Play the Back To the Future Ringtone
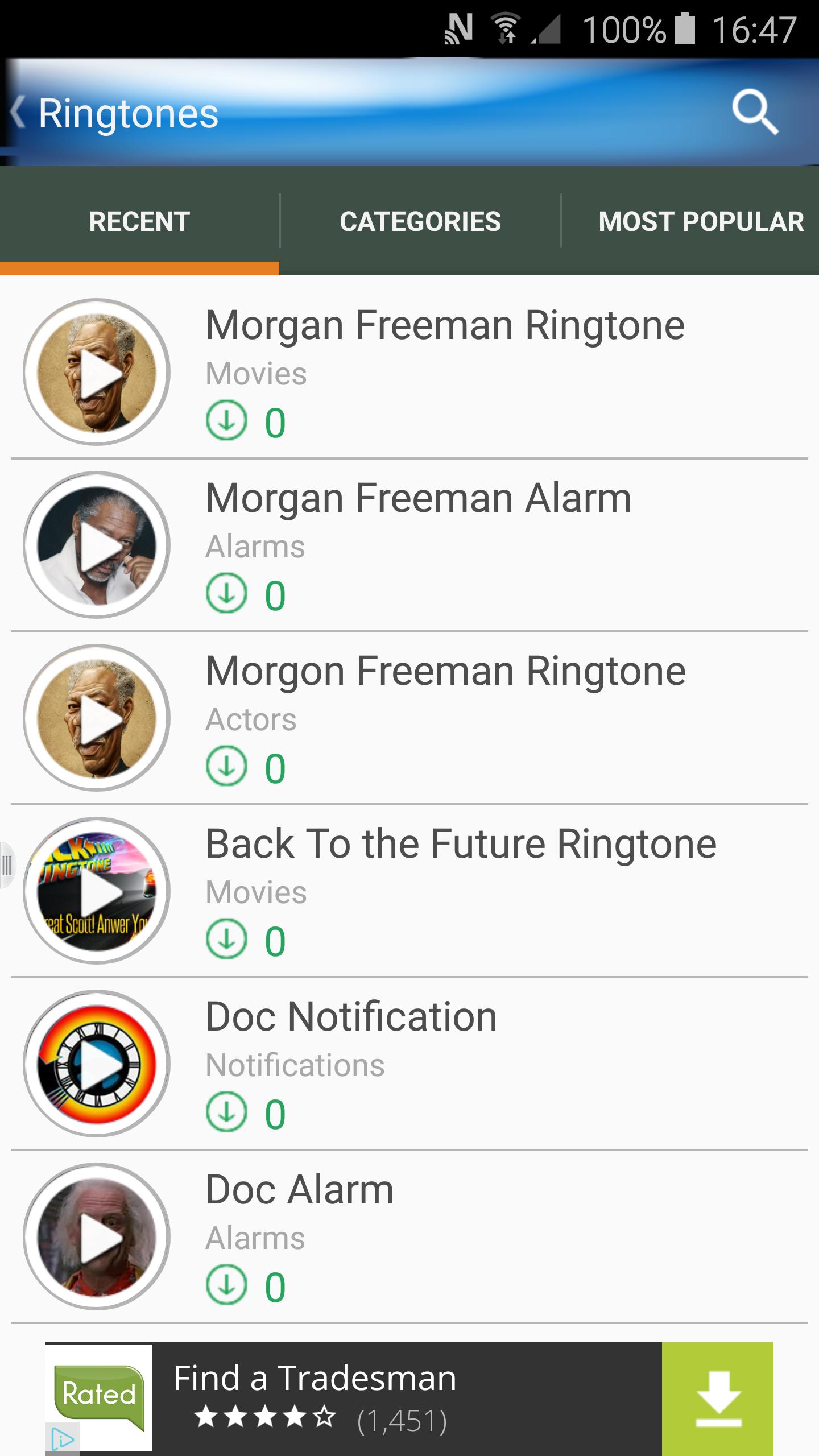The width and height of the screenshot is (819, 1456). pyautogui.click(x=97, y=891)
